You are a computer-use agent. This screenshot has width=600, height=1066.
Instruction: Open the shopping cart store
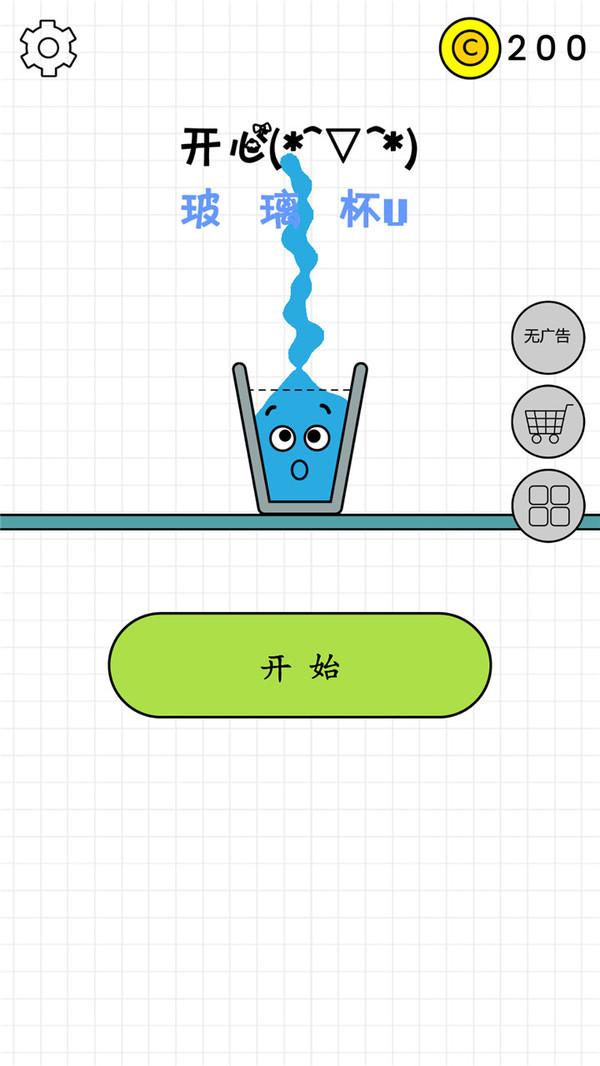(548, 422)
